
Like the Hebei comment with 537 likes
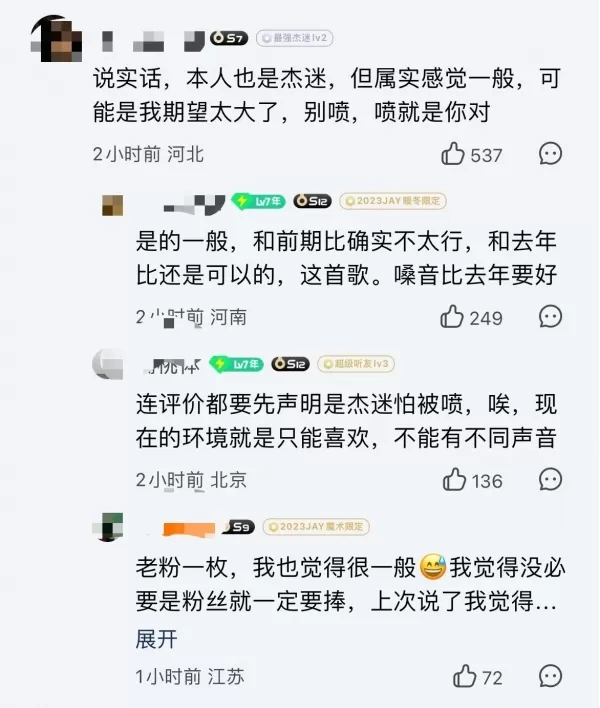(x=454, y=154)
